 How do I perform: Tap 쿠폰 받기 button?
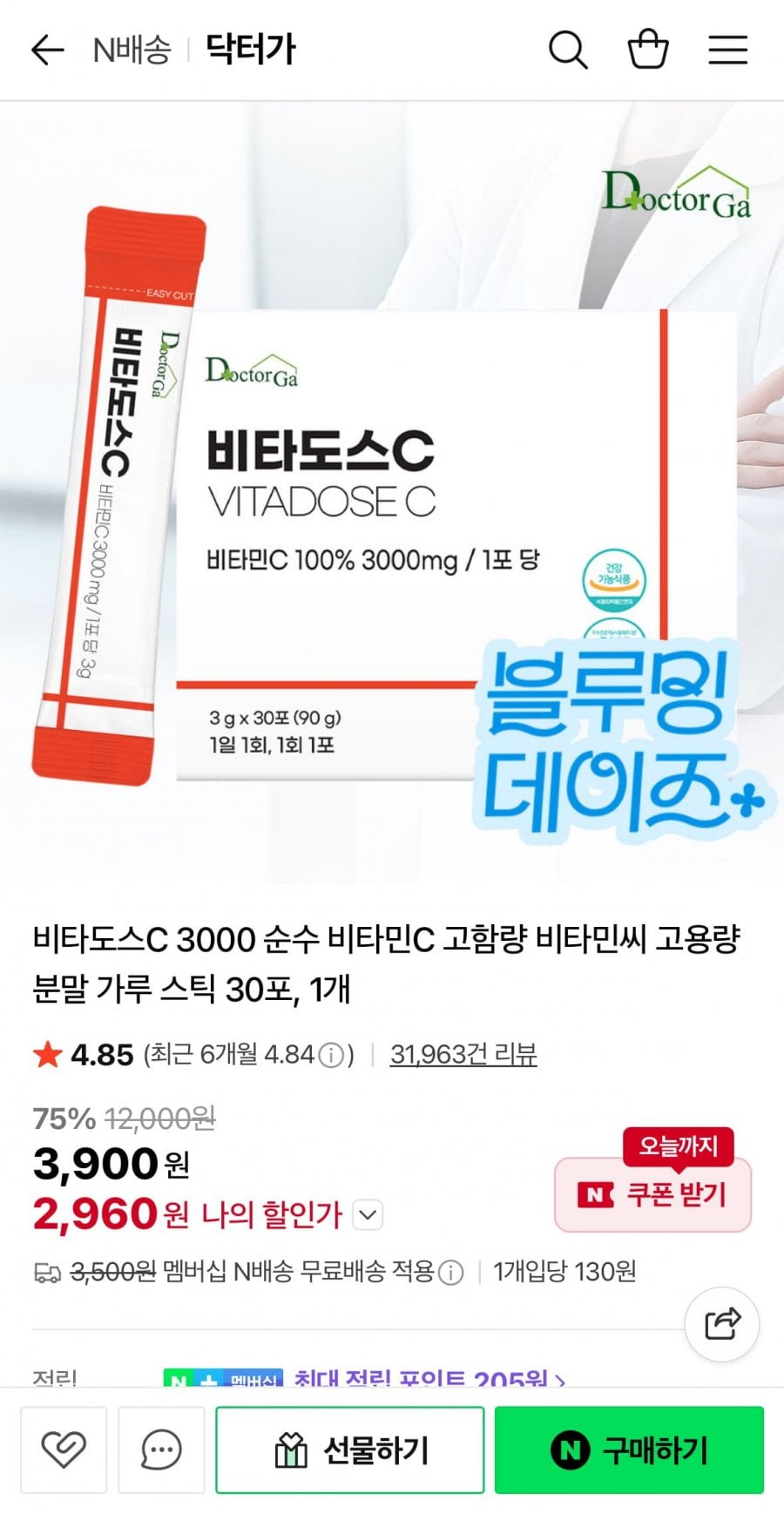pyautogui.click(x=652, y=1194)
